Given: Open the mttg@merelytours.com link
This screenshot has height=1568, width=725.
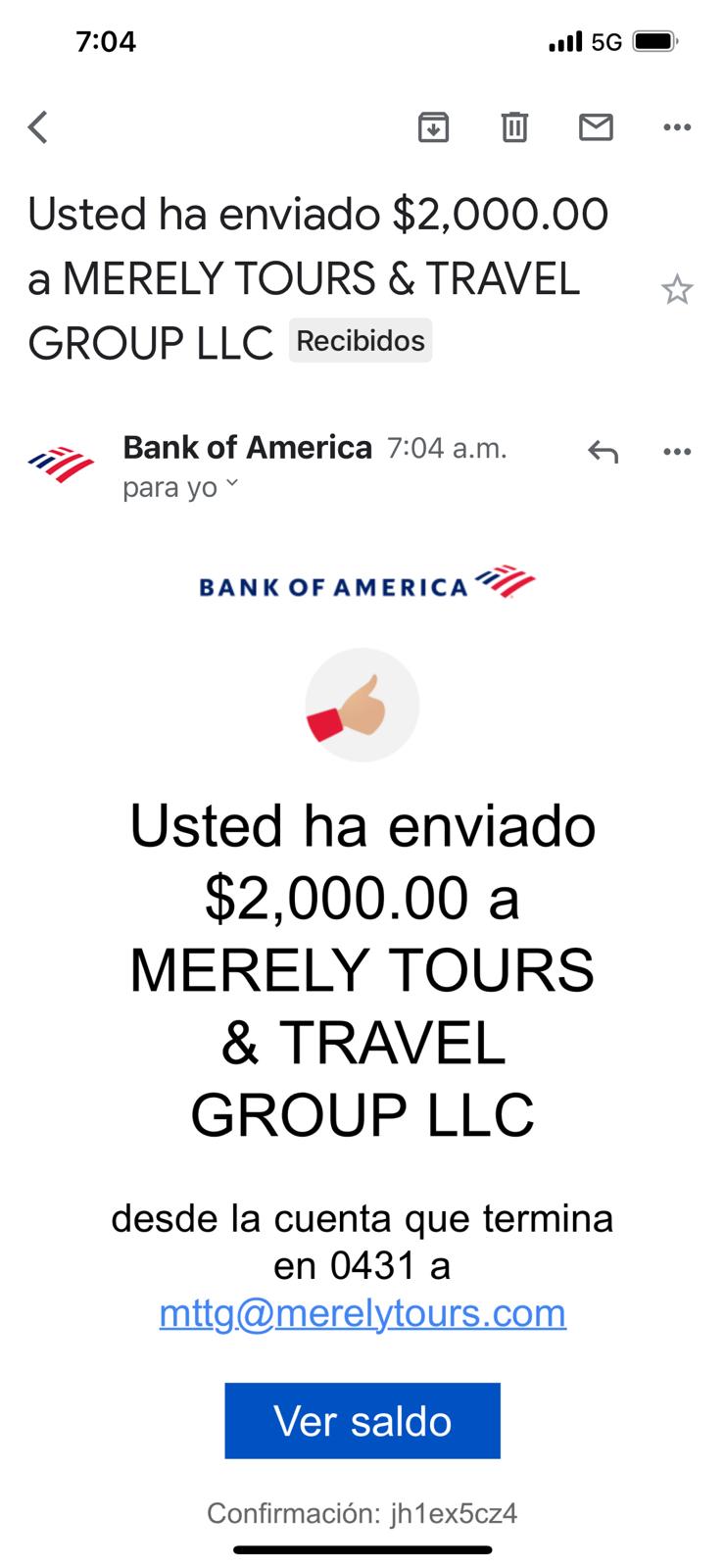Looking at the screenshot, I should pos(362,1313).
